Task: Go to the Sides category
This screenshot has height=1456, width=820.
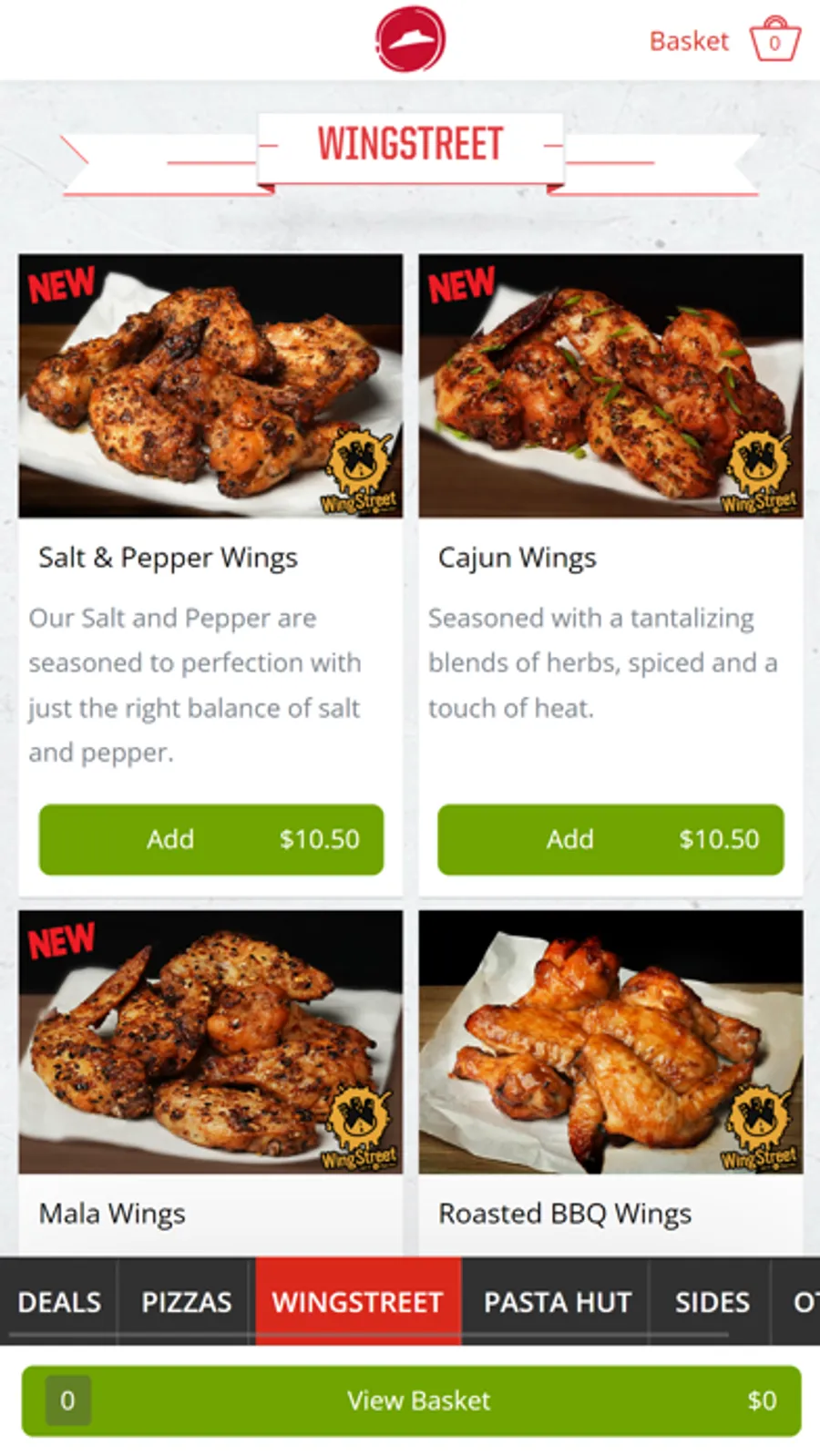Action: click(712, 1301)
